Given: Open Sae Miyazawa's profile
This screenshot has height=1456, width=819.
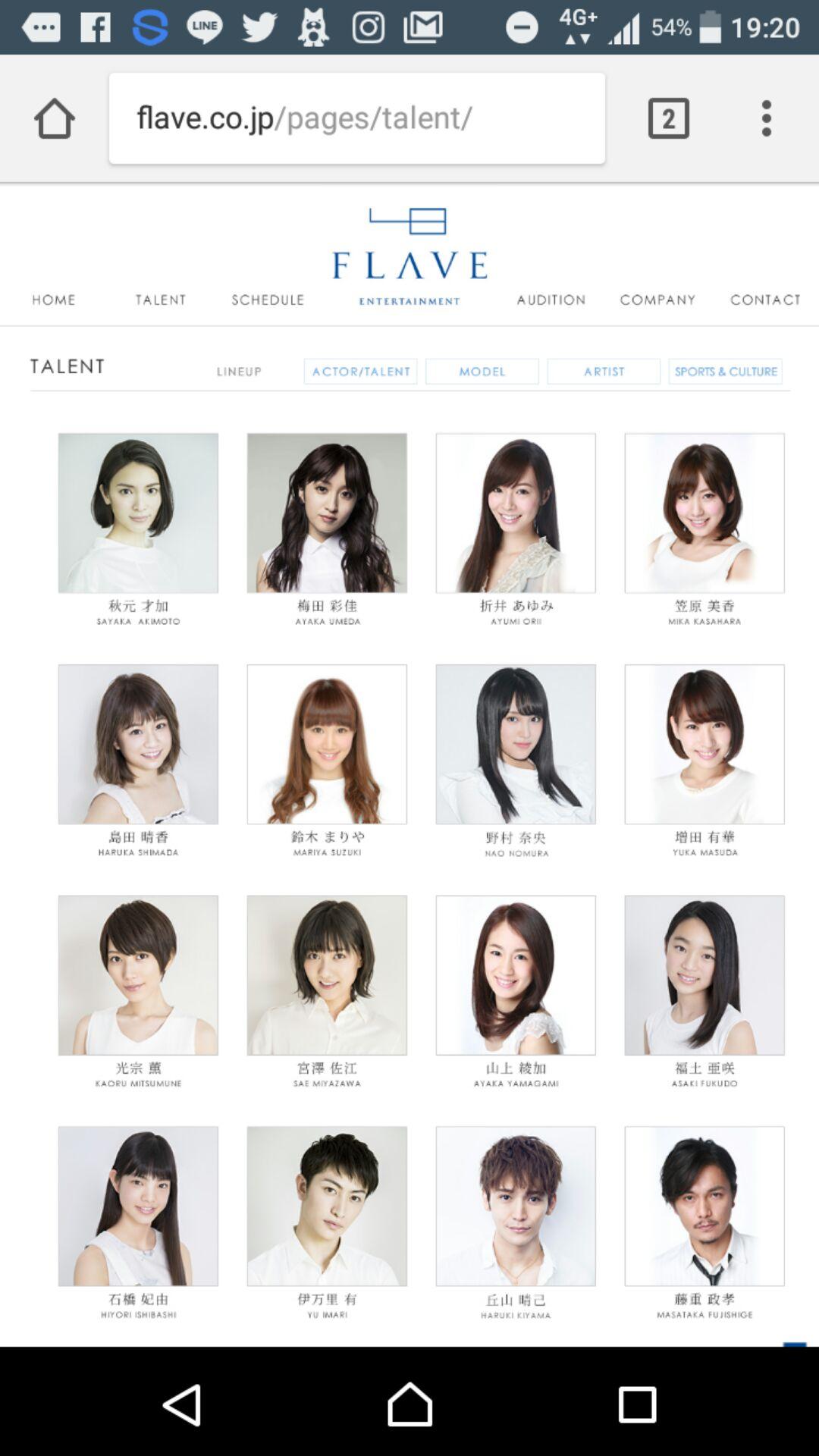Looking at the screenshot, I should click(x=327, y=975).
